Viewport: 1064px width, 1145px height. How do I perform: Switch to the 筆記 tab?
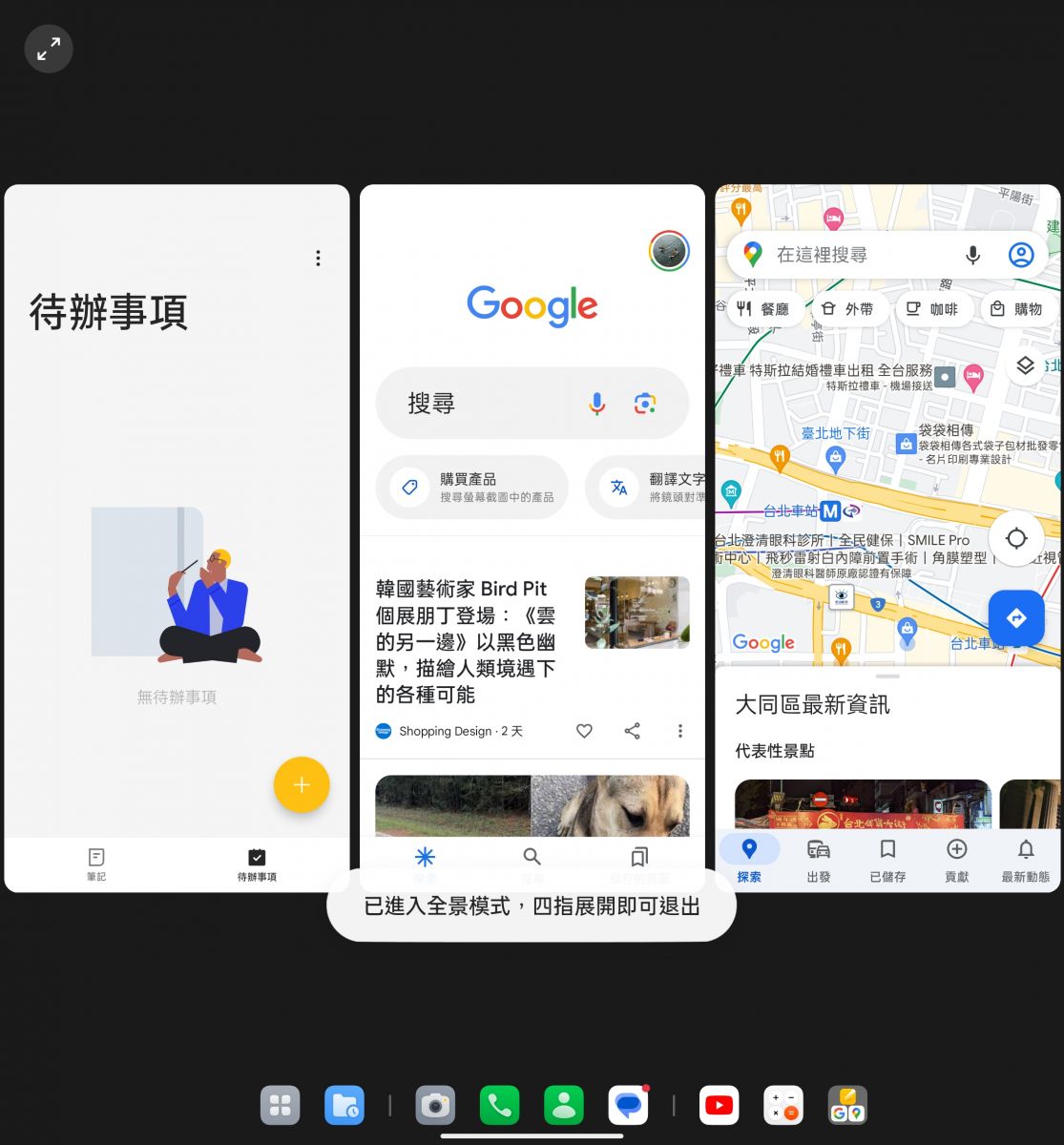coord(96,864)
